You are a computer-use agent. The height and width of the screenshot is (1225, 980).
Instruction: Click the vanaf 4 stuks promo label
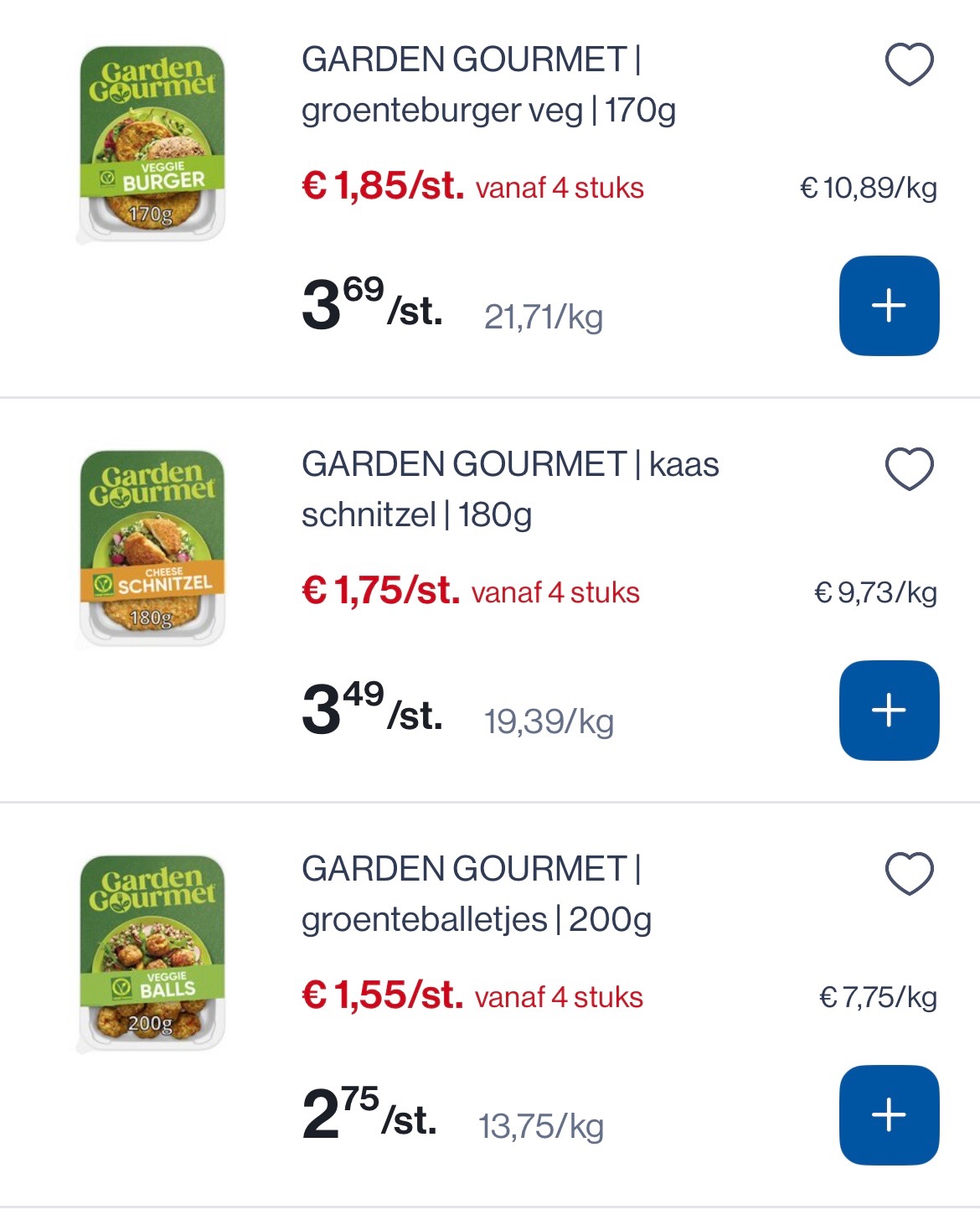[x=559, y=188]
